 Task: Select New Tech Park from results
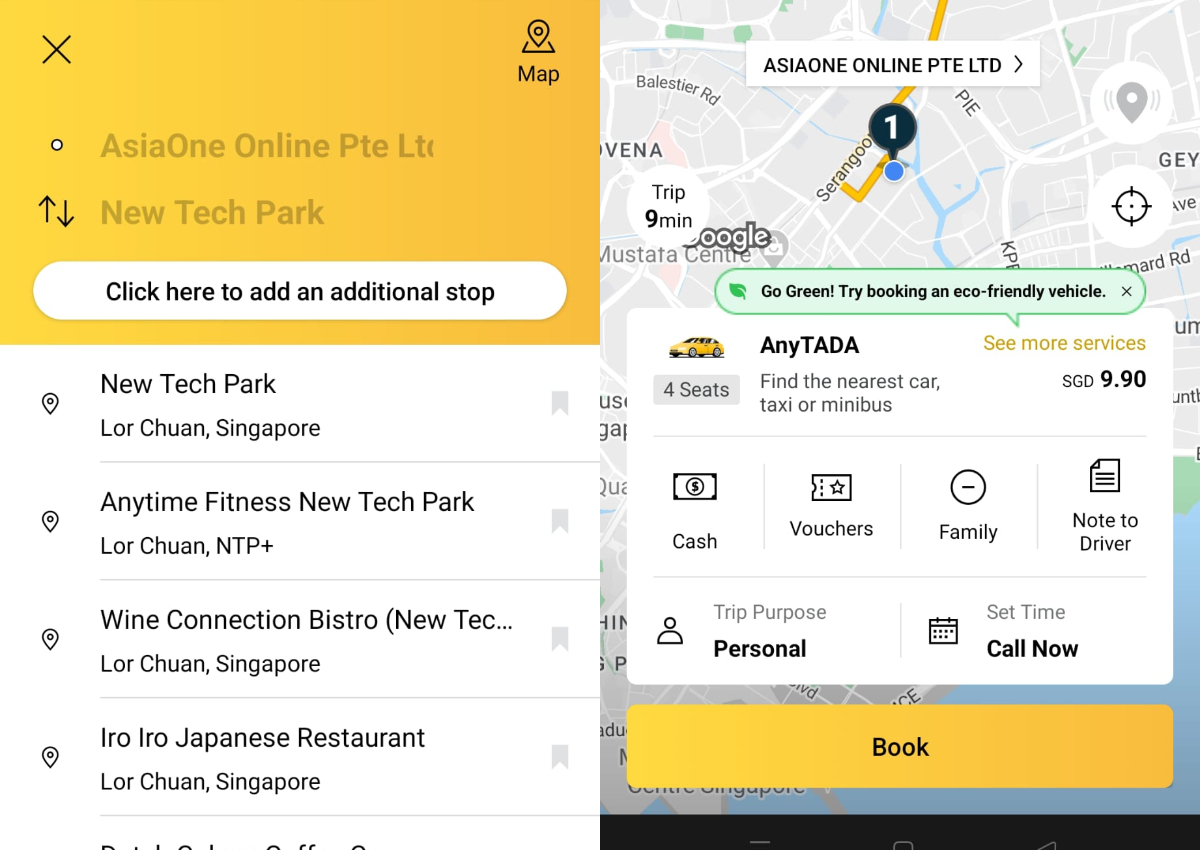[x=300, y=404]
